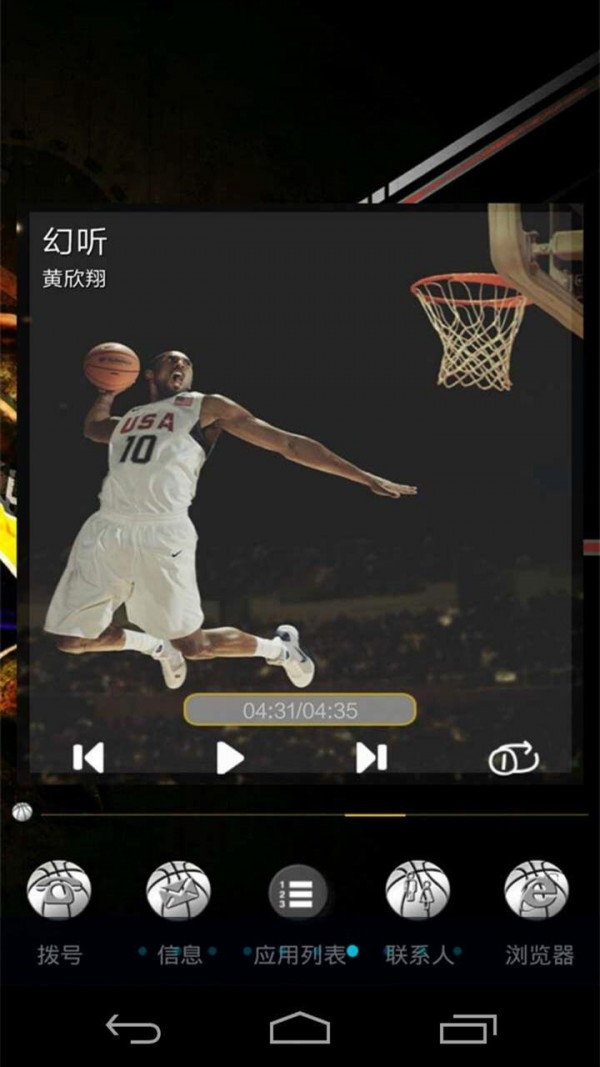Launch the 浏览器 browser
This screenshot has width=600, height=1067.
click(537, 891)
